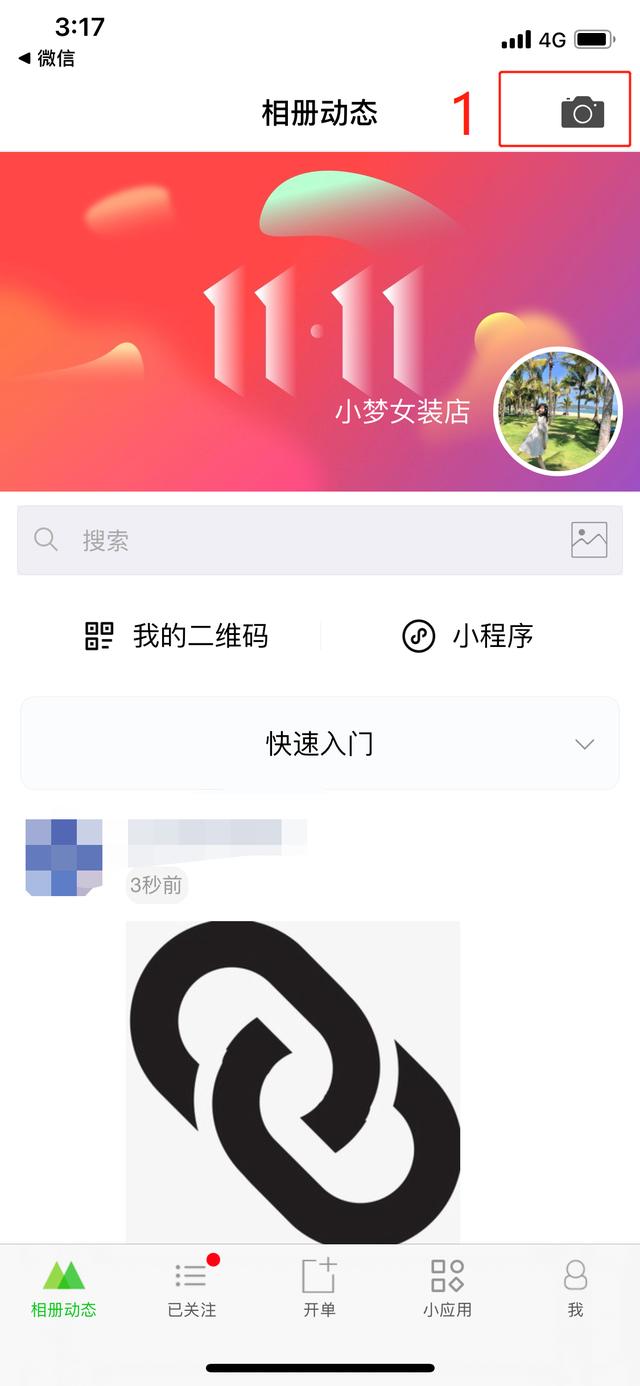Switch to the 开单 tab

point(319,1288)
